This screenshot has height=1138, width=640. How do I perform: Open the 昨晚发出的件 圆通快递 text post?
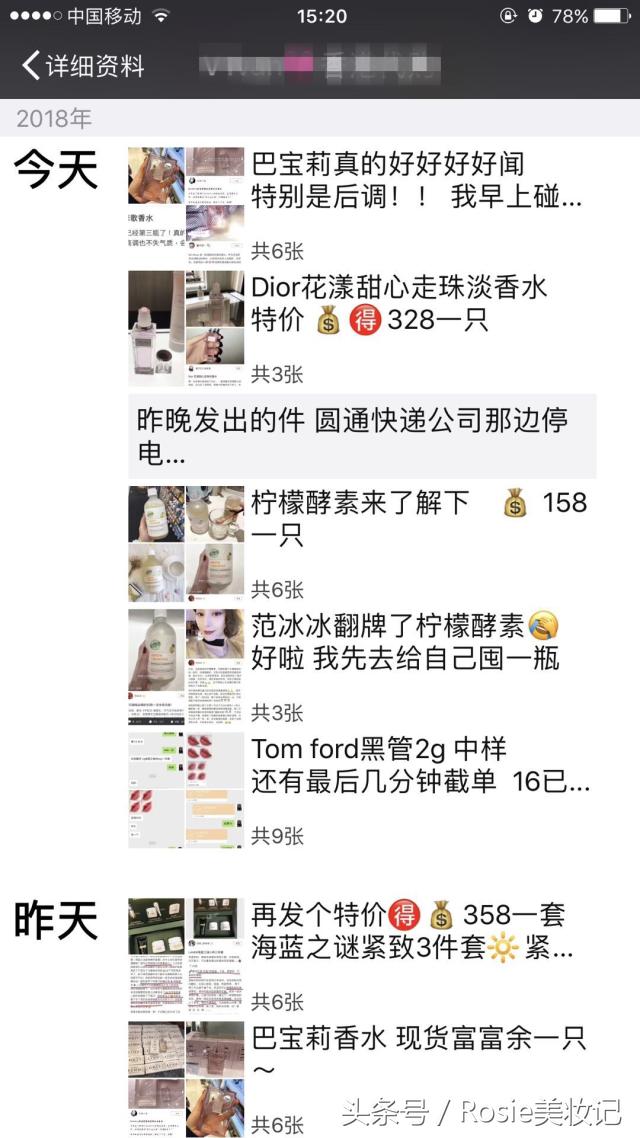362,436
